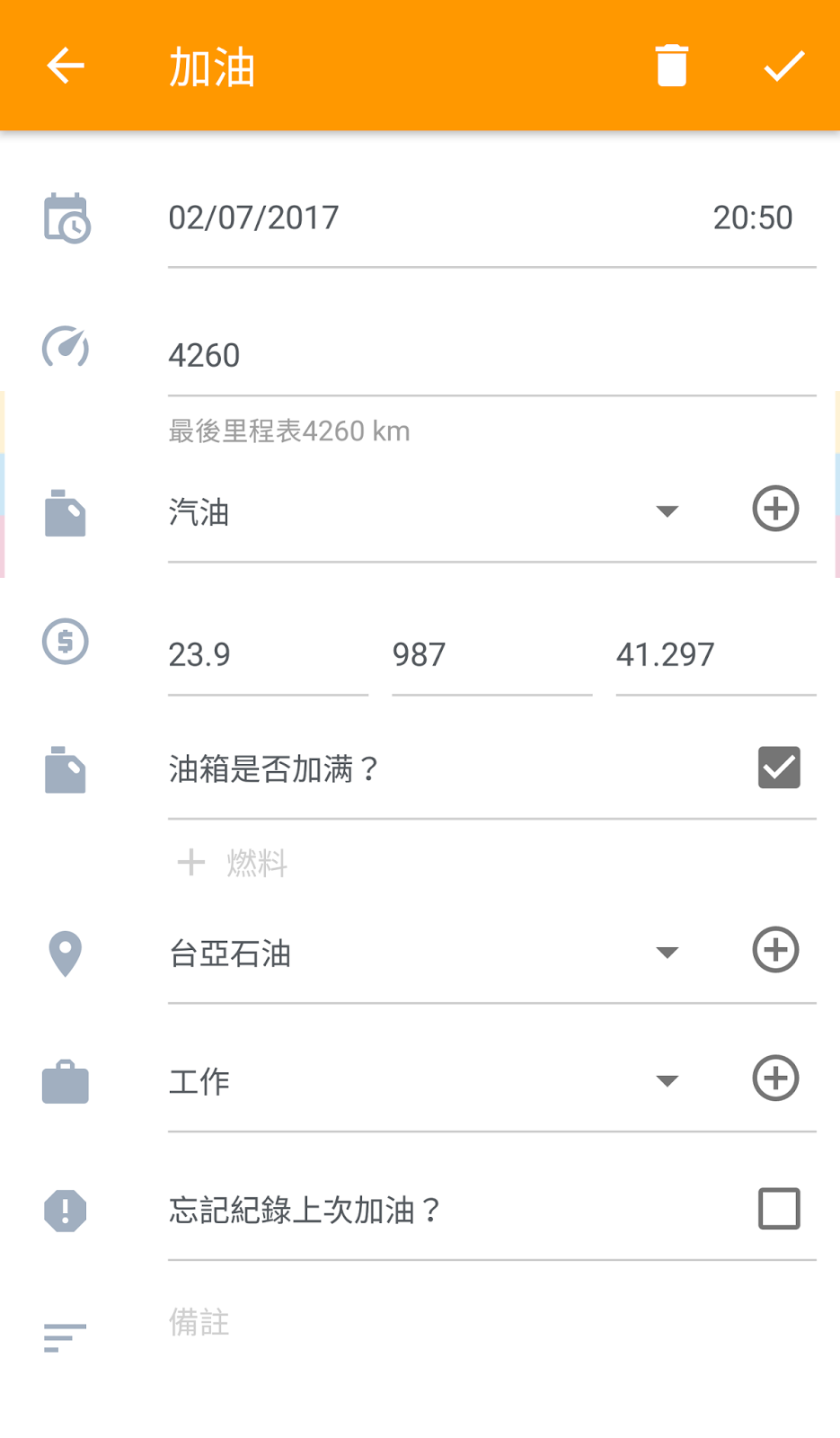Viewport: 840px width, 1438px height.
Task: Go back from the 加油 screen
Action: (66, 66)
